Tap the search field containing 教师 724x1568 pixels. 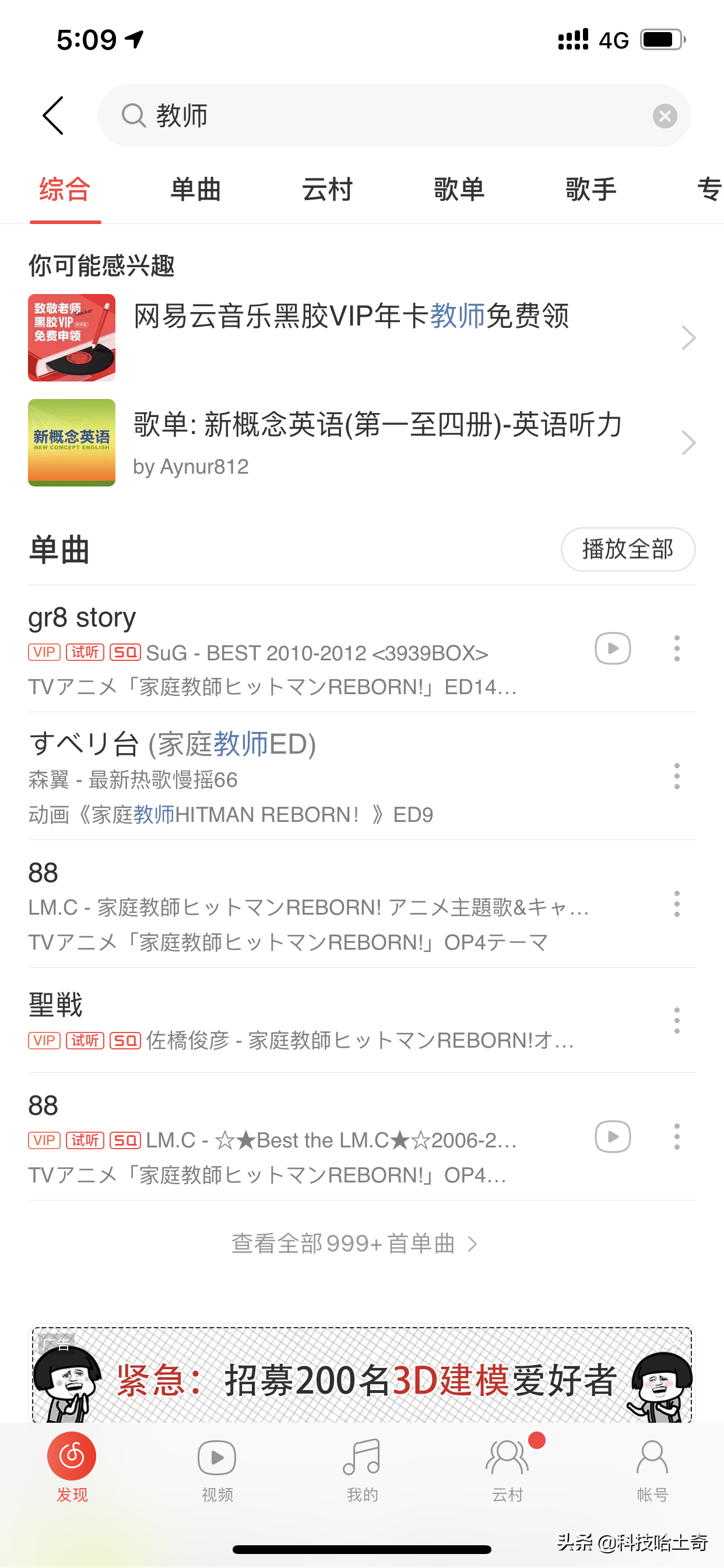coord(389,116)
